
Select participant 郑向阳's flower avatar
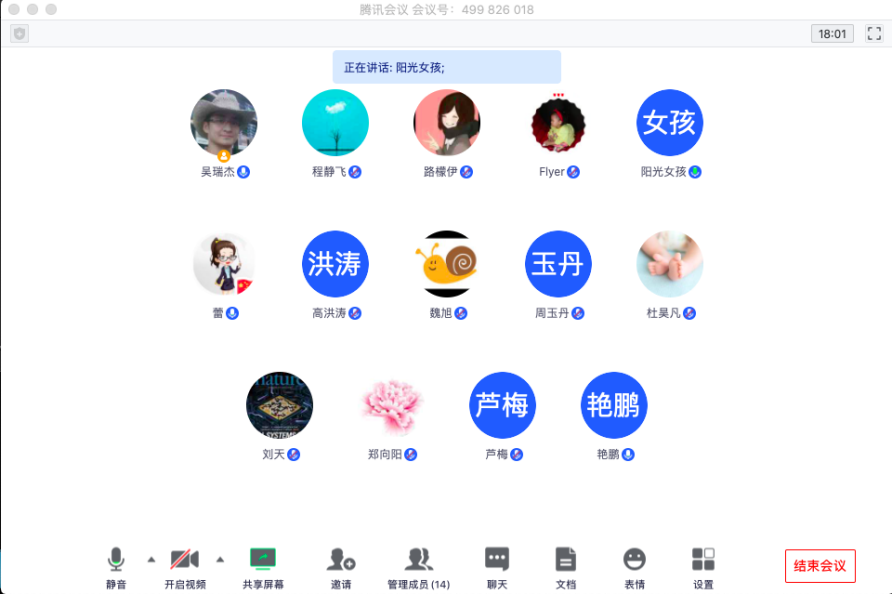coord(392,405)
